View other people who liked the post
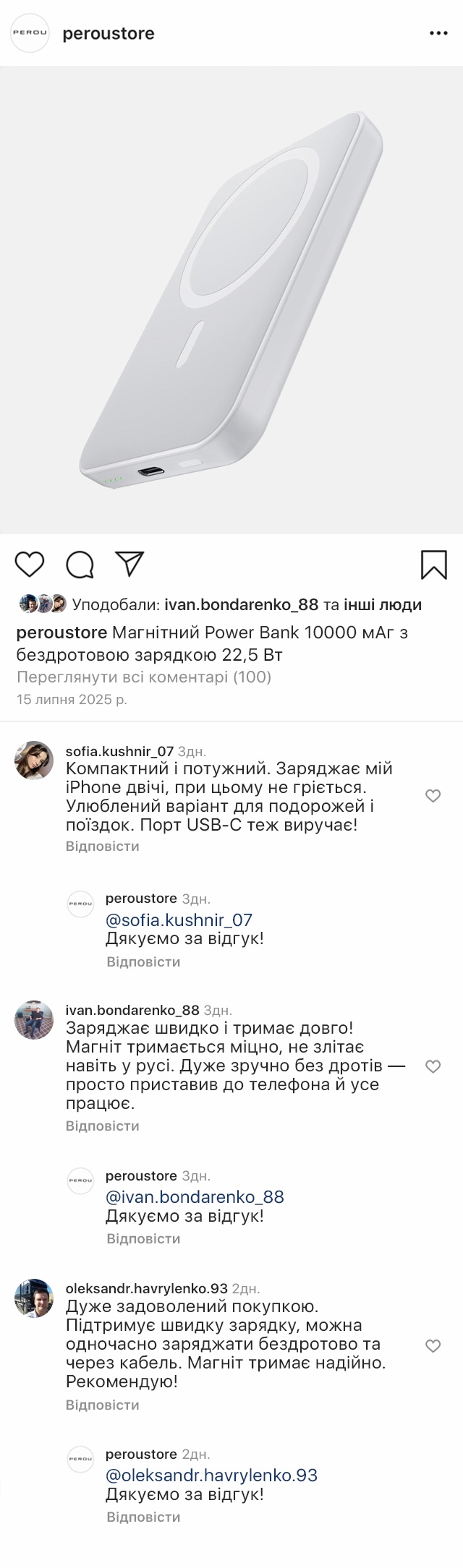Viewport: 463px width, 1568px height. point(382,604)
